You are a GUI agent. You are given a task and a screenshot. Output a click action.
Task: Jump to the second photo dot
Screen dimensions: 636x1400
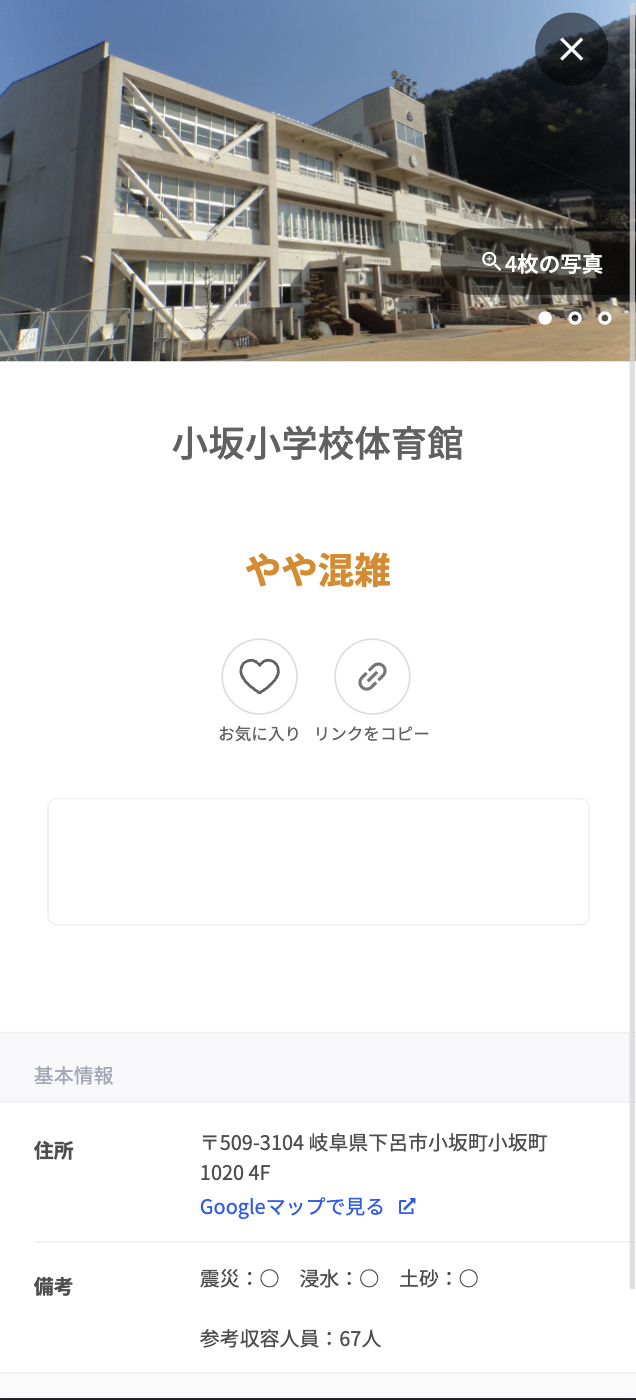coord(575,318)
